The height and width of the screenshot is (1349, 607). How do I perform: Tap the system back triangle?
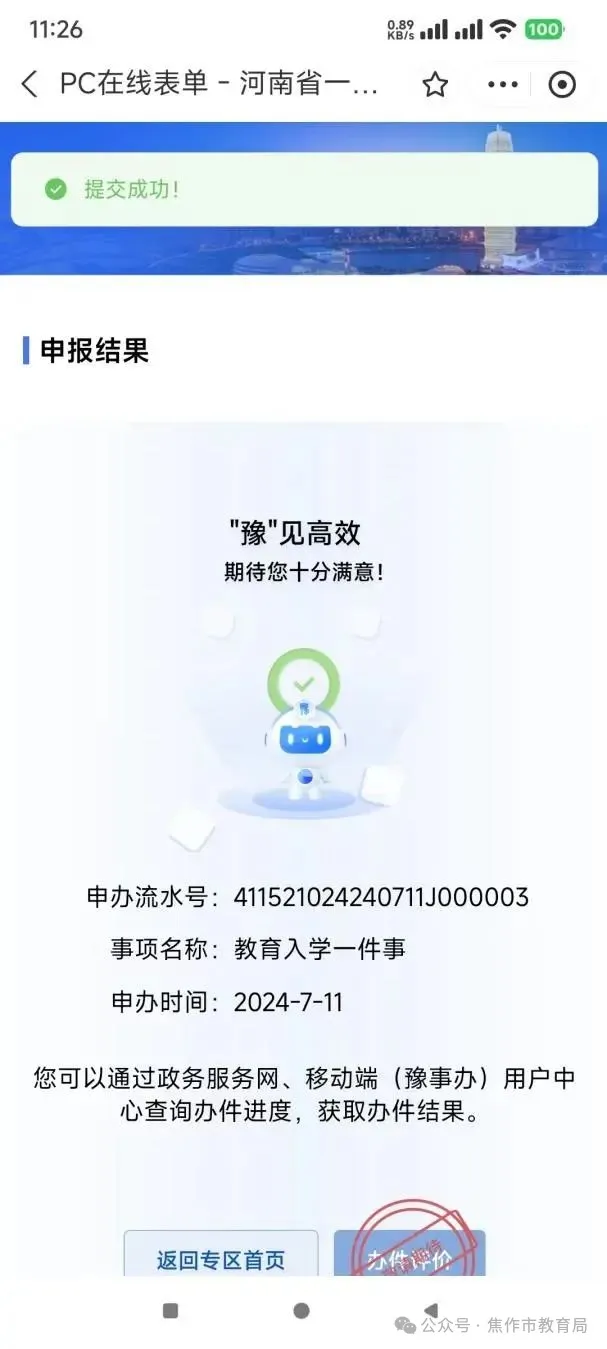coord(431,1309)
